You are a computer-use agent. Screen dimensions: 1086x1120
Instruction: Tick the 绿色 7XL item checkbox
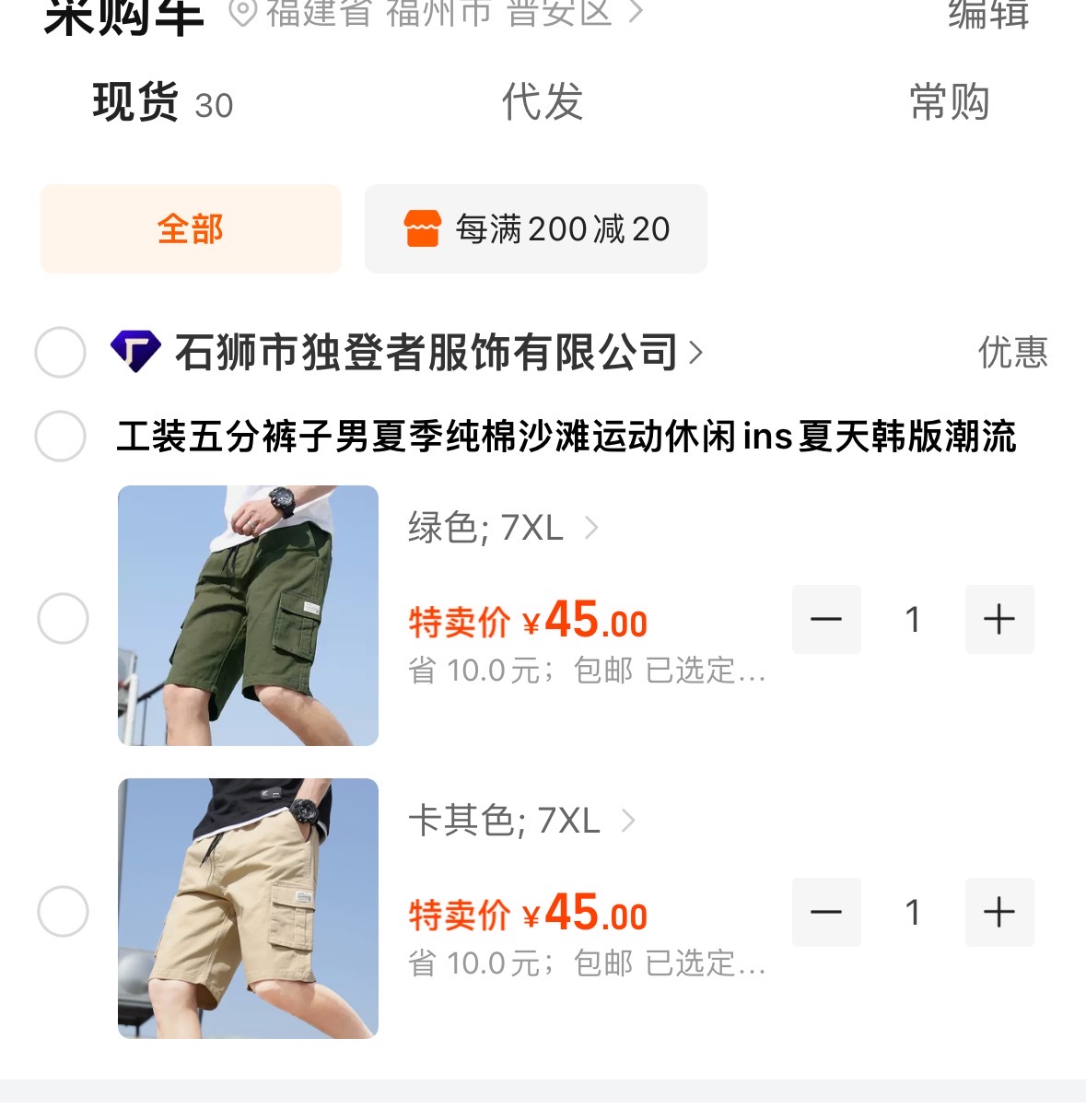coord(63,618)
